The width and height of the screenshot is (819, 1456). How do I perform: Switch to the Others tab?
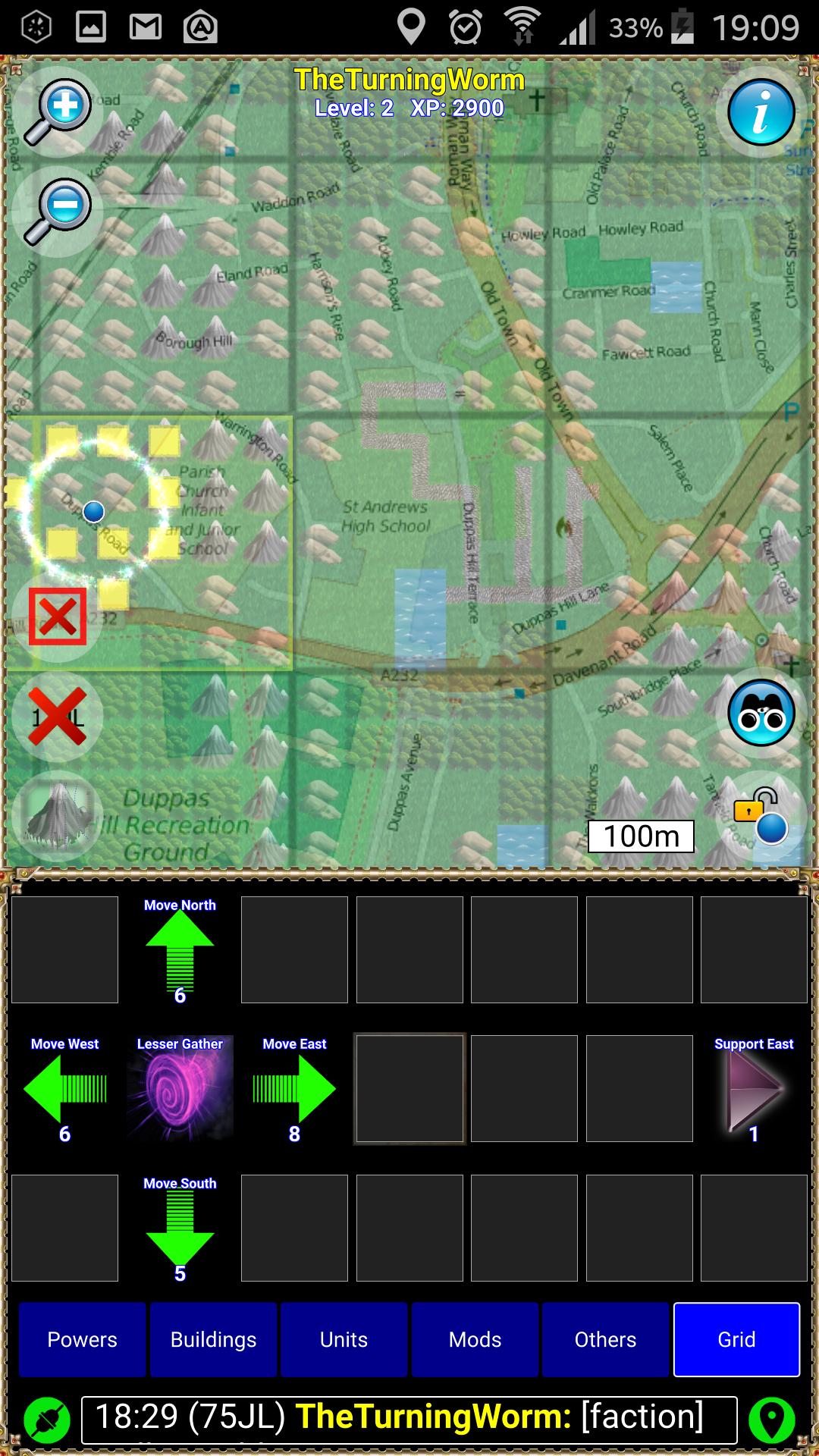(x=605, y=1339)
